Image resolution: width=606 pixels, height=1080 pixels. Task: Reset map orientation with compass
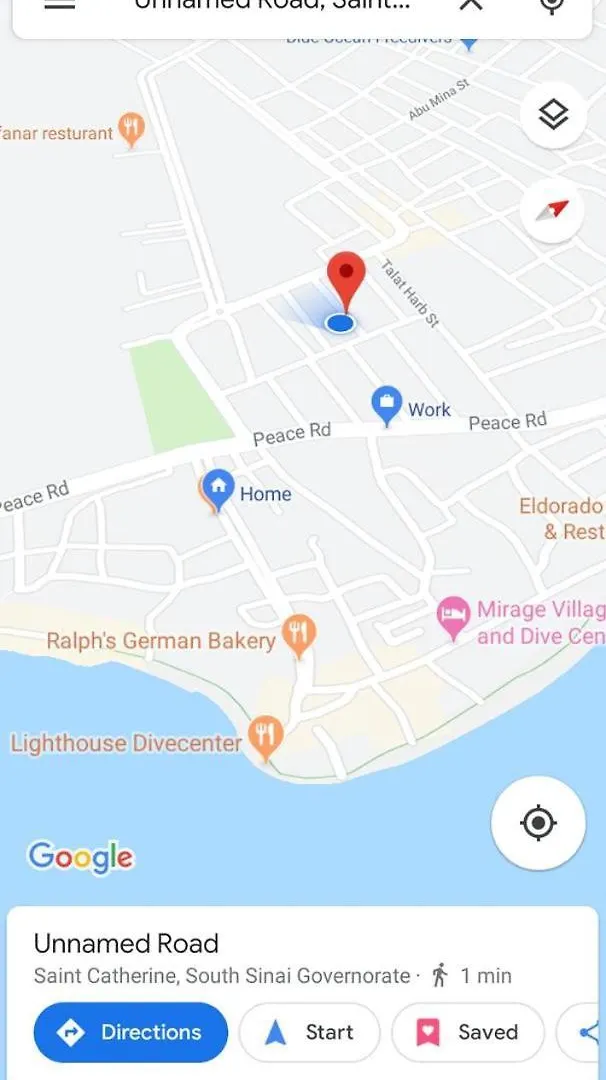[552, 210]
